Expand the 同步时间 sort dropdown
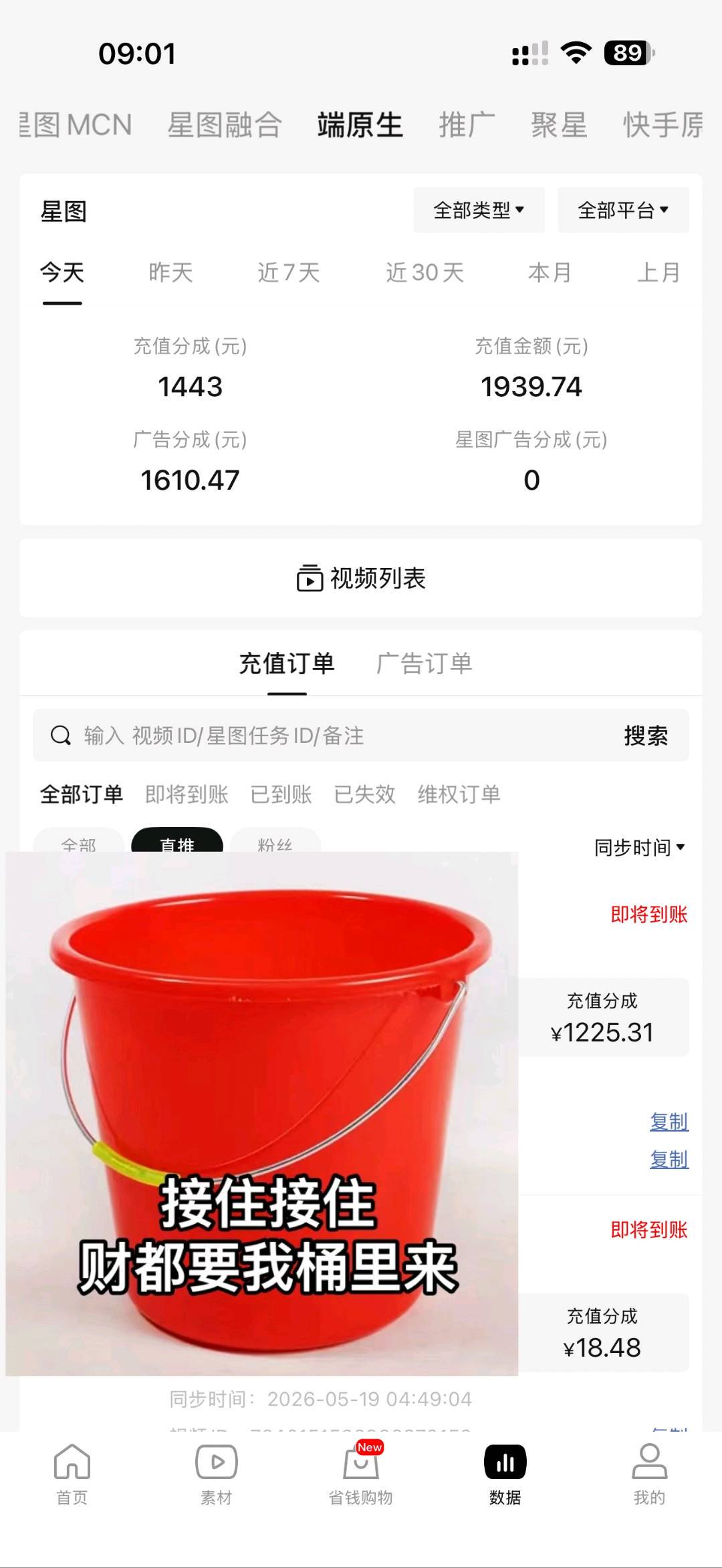The height and width of the screenshot is (1568, 722). point(640,847)
